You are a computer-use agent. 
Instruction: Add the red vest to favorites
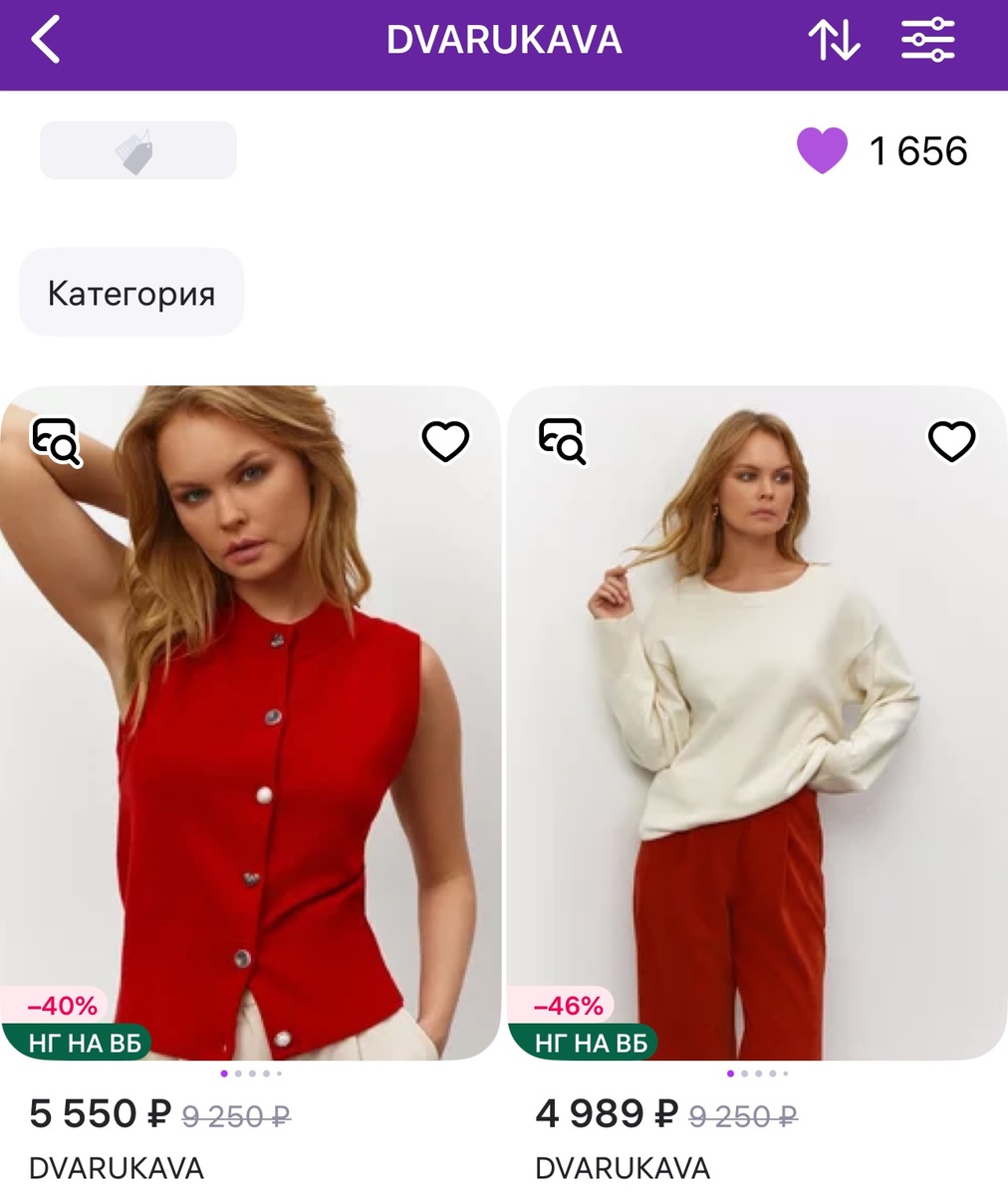point(445,441)
